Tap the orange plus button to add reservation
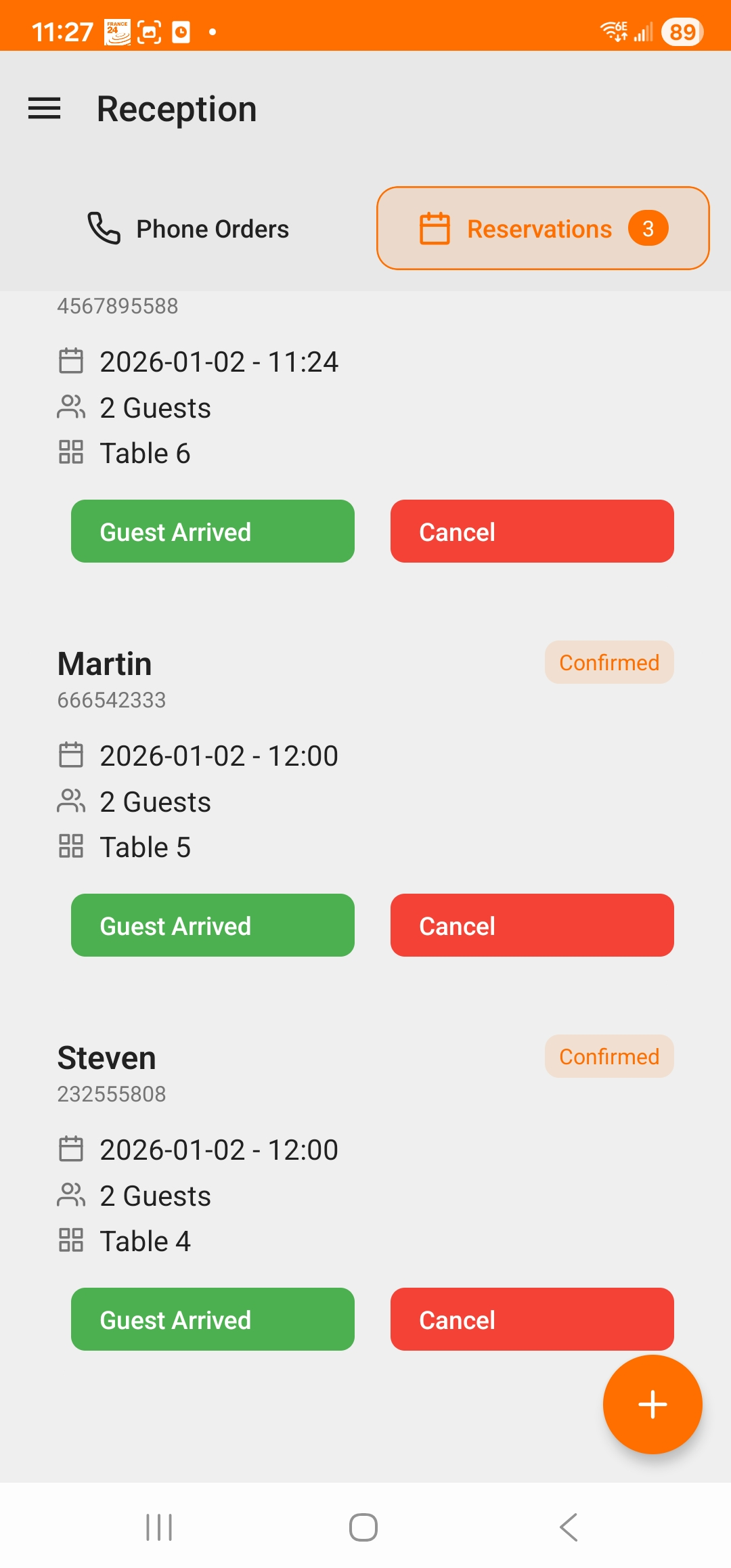Image resolution: width=731 pixels, height=1568 pixels. click(652, 1404)
